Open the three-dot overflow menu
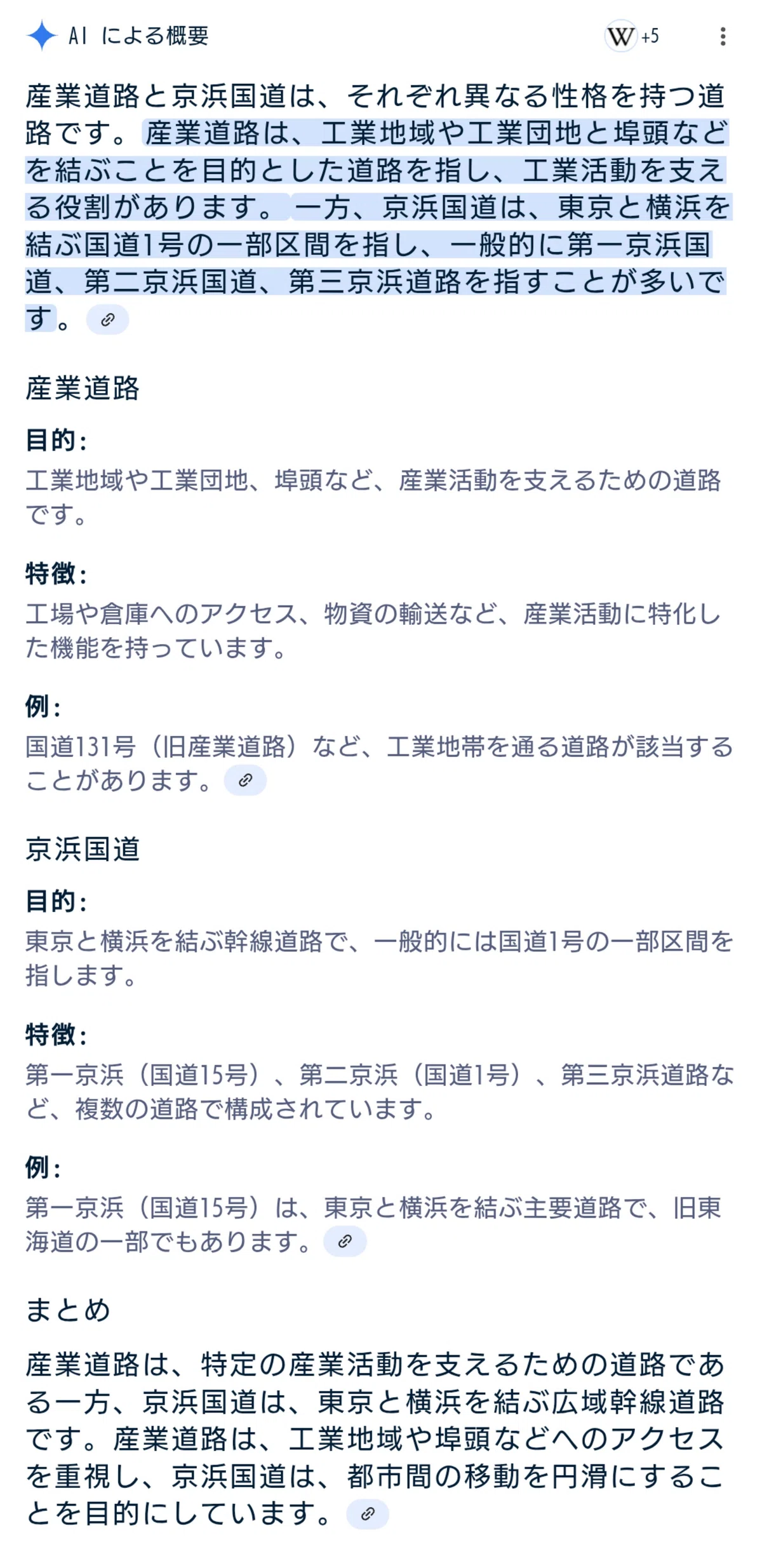762x1568 pixels. point(723,36)
